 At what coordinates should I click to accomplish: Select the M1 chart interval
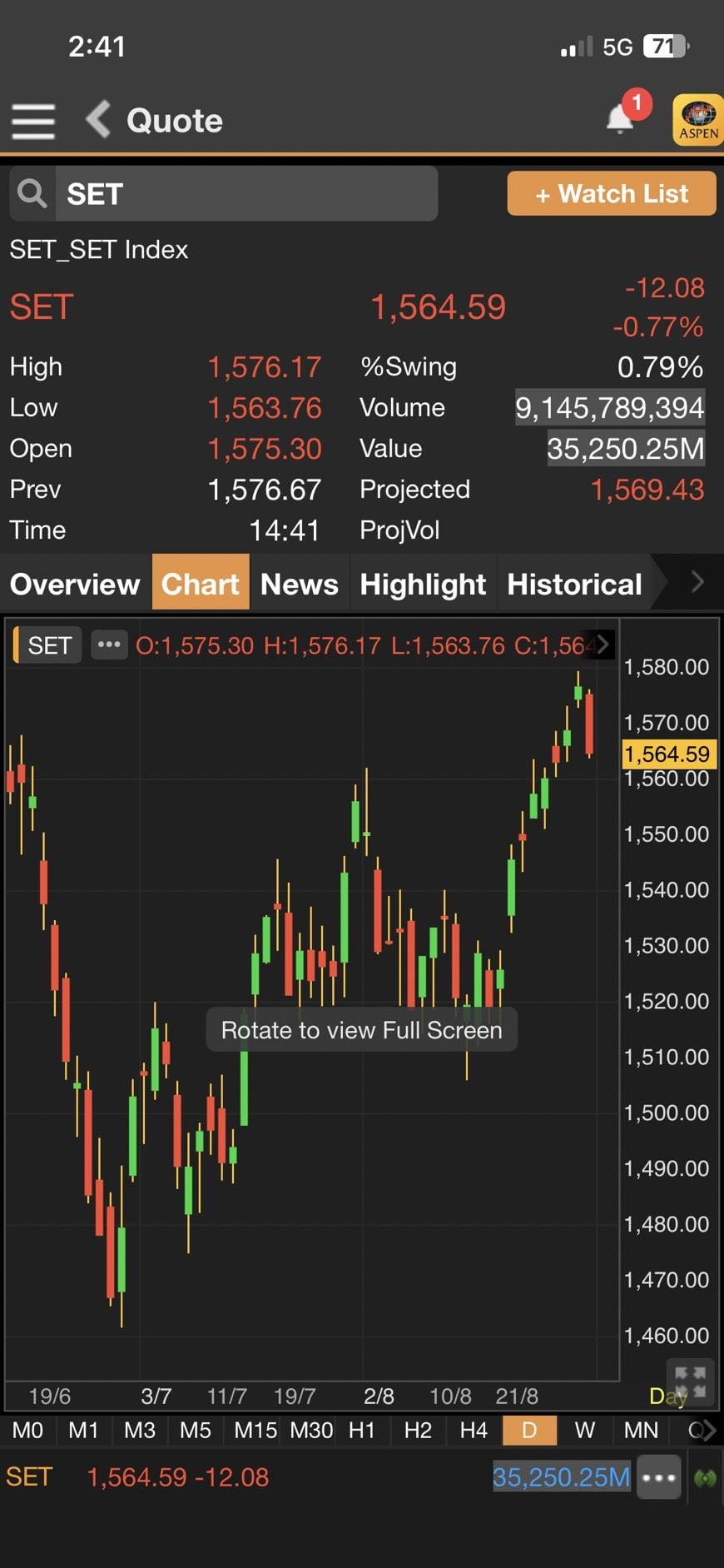click(x=83, y=1430)
